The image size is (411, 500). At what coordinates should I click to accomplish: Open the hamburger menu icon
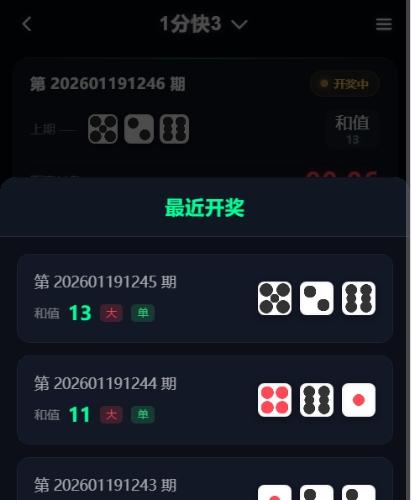(x=384, y=24)
